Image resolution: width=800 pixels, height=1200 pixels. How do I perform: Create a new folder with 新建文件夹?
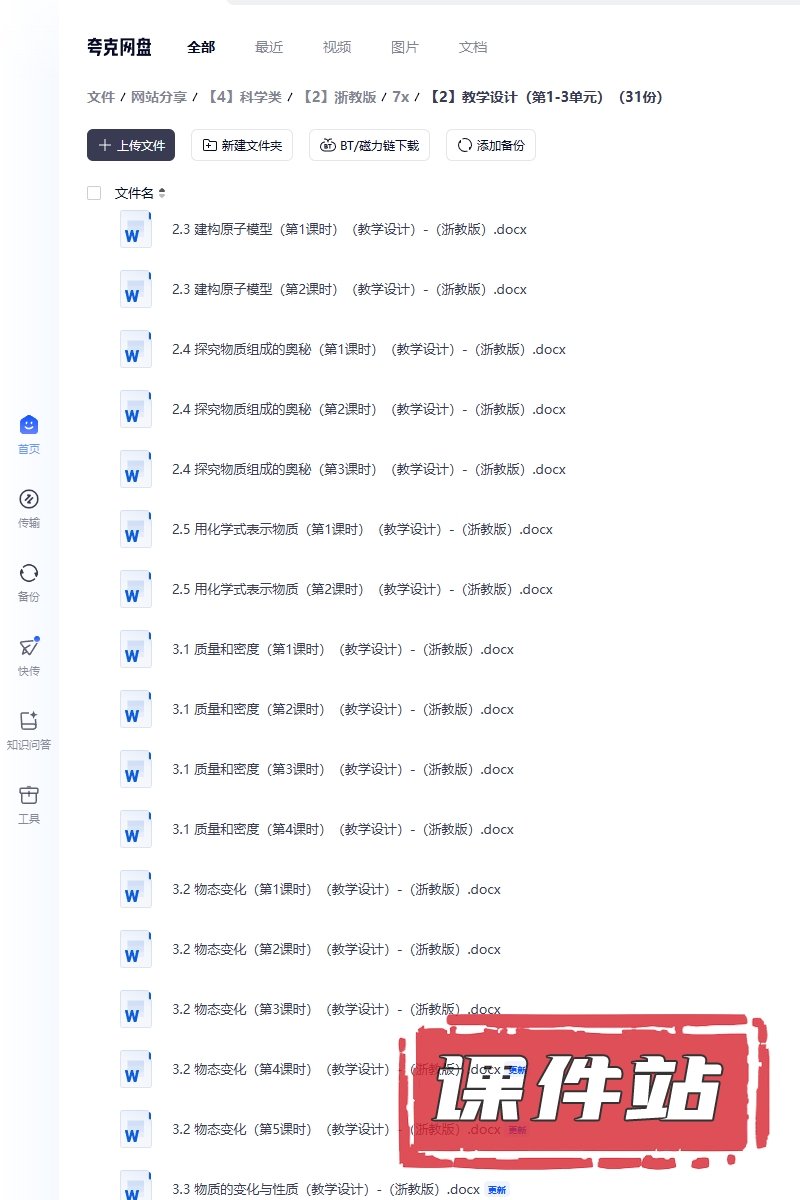tap(242, 145)
